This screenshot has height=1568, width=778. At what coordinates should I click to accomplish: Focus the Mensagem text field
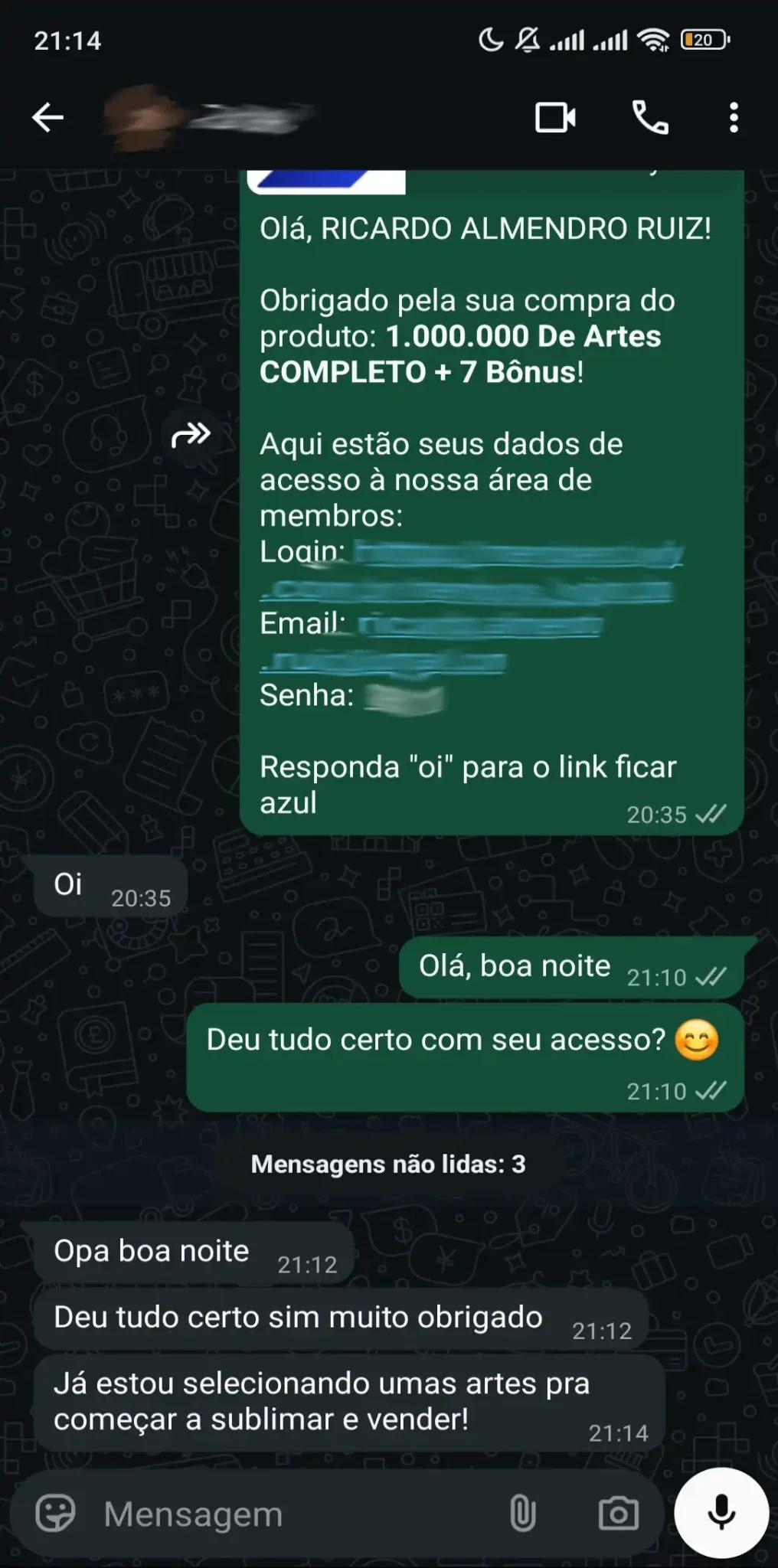[291, 1513]
